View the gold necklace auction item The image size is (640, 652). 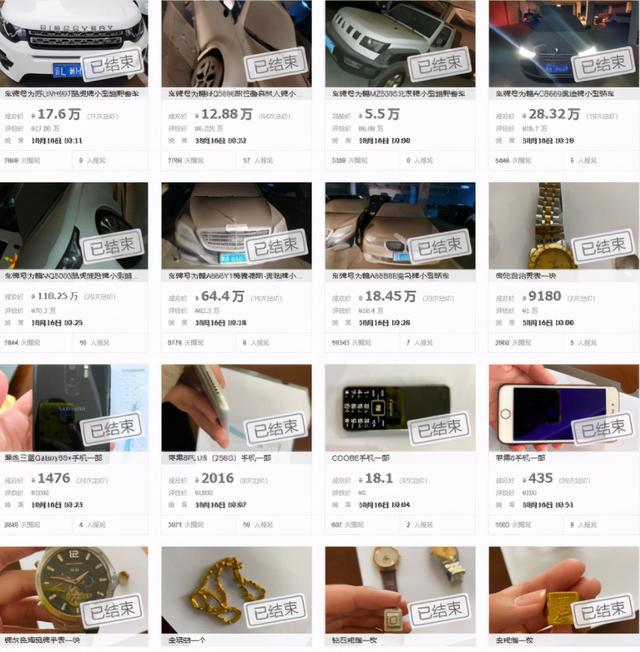tap(236, 592)
